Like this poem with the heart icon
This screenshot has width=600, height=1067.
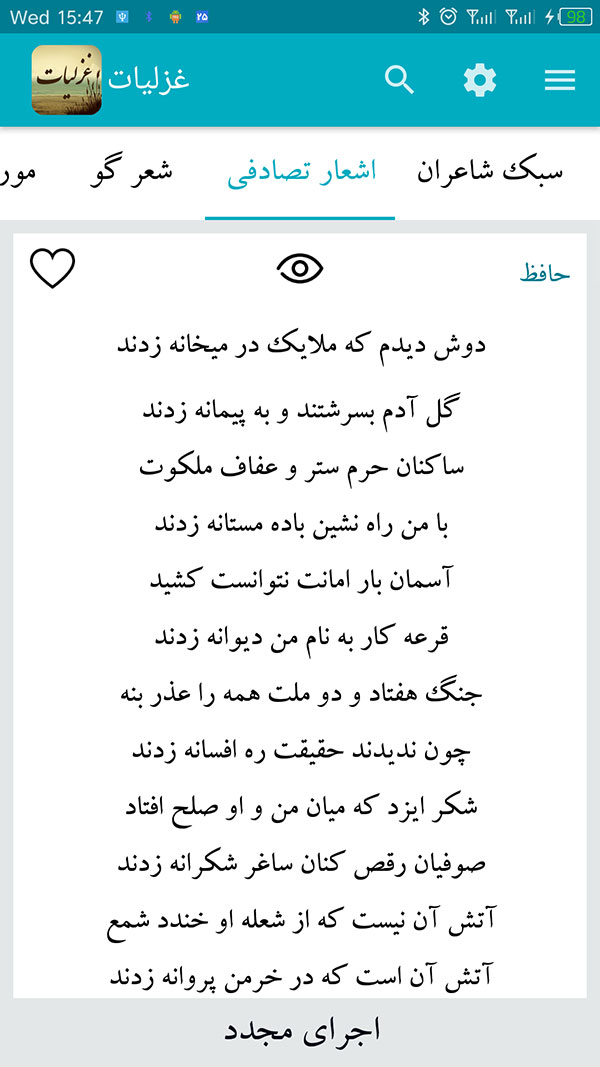(52, 268)
